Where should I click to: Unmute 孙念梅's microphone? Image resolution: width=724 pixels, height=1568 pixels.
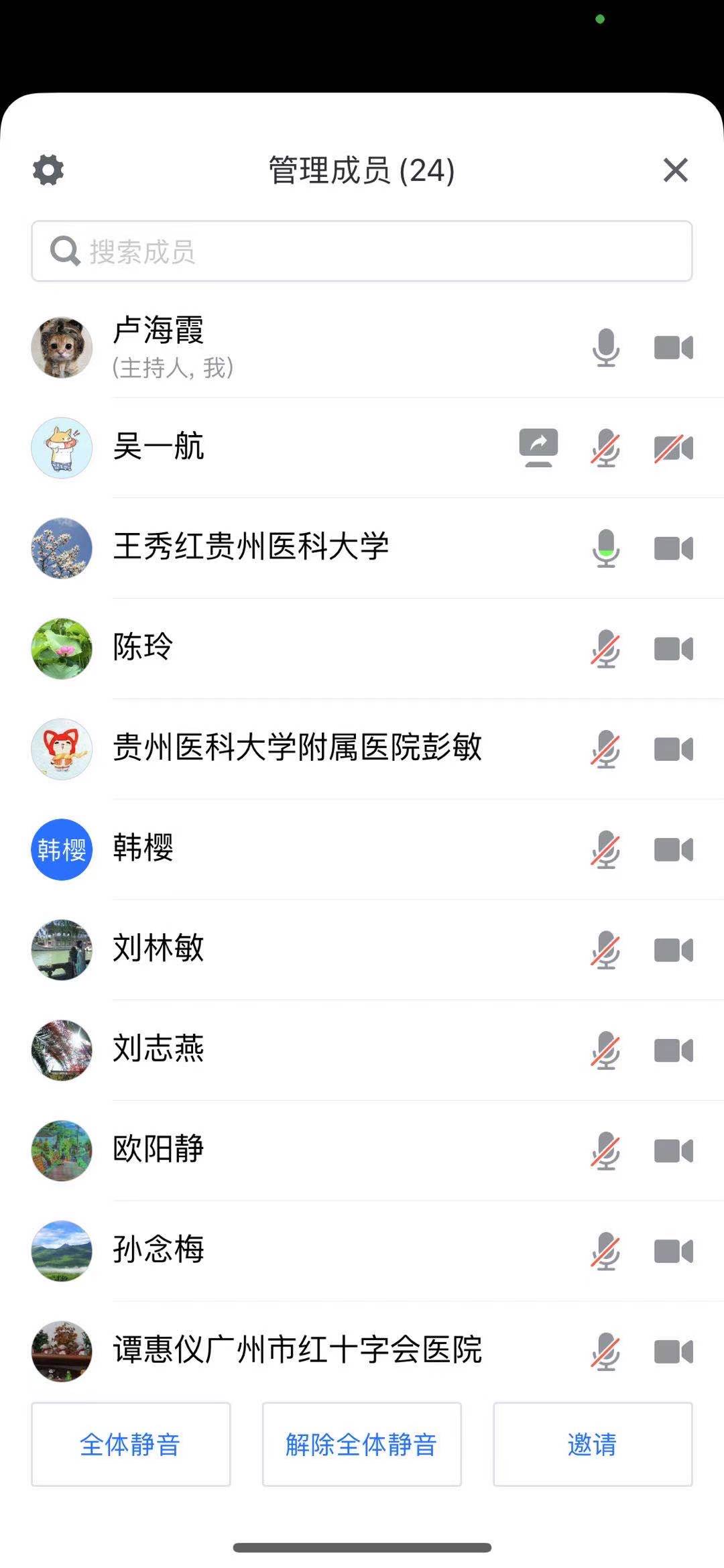pyautogui.click(x=605, y=1251)
